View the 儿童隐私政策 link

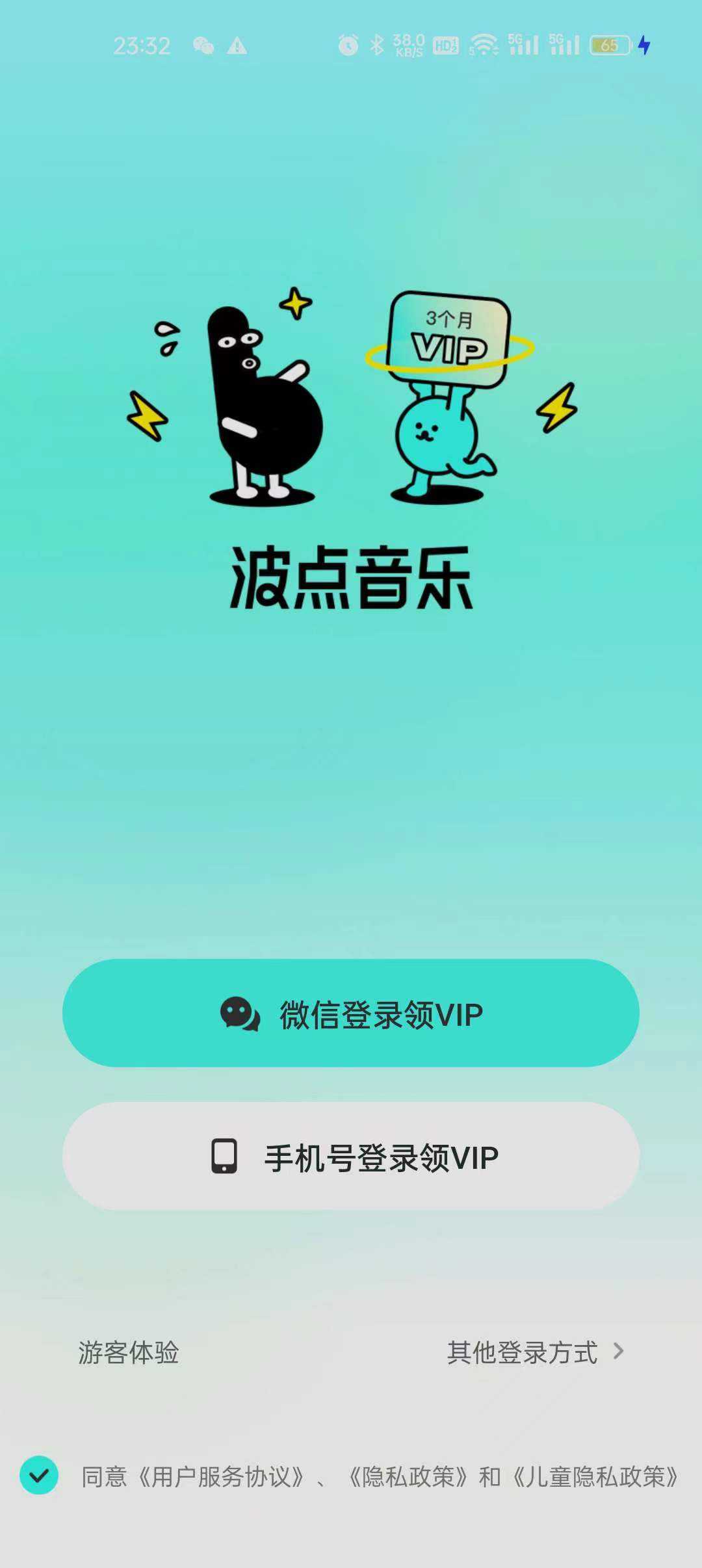pos(595,1477)
